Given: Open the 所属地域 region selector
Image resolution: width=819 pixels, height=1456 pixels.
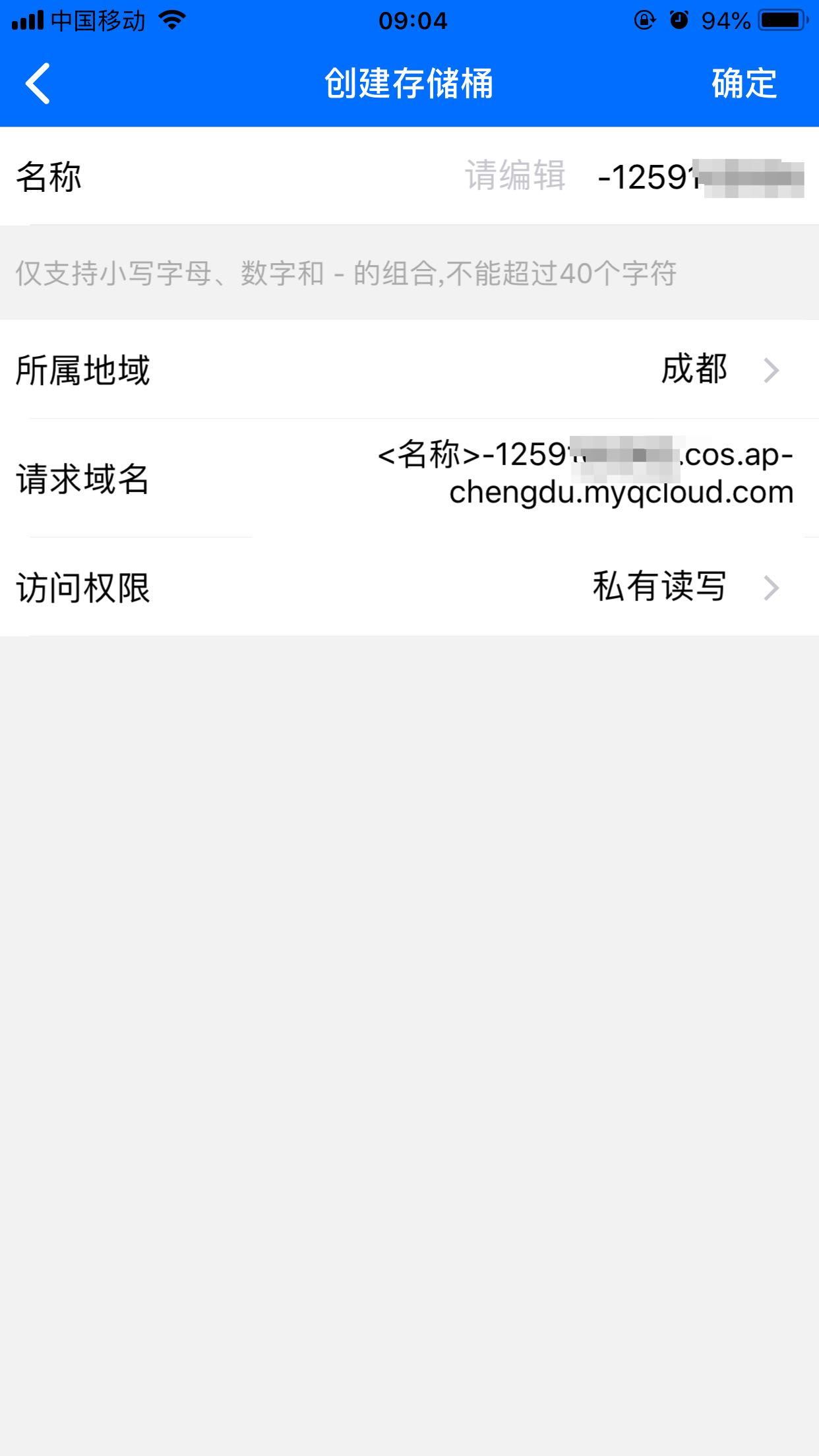Looking at the screenshot, I should point(409,369).
